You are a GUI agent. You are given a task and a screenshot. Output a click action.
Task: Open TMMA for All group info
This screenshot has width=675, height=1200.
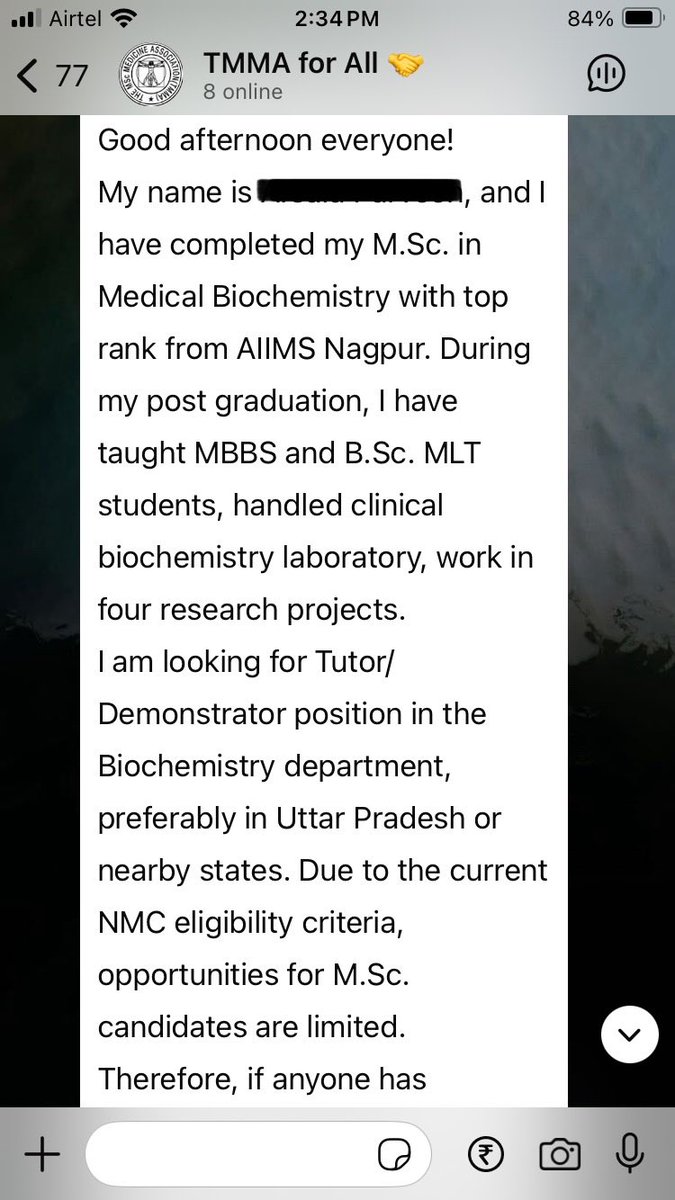coord(290,75)
